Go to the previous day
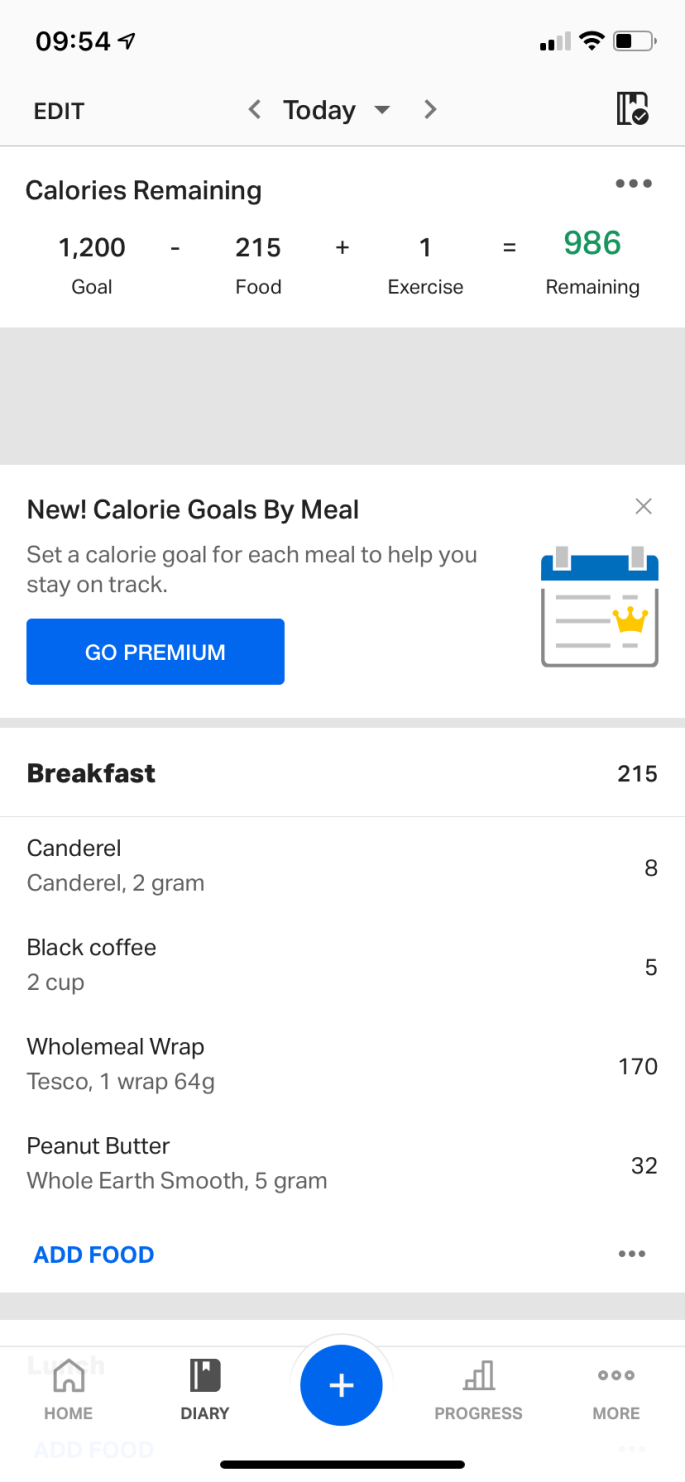Image resolution: width=685 pixels, height=1482 pixels. pos(255,110)
